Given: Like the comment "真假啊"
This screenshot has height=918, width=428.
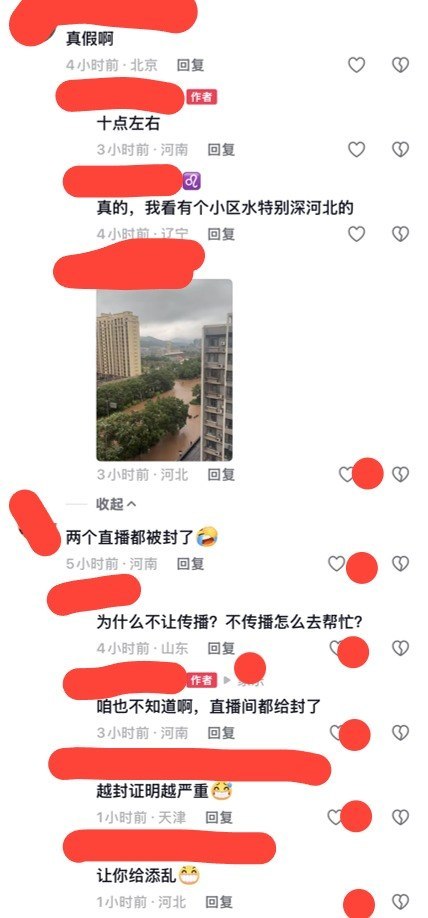Looking at the screenshot, I should click(x=357, y=65).
